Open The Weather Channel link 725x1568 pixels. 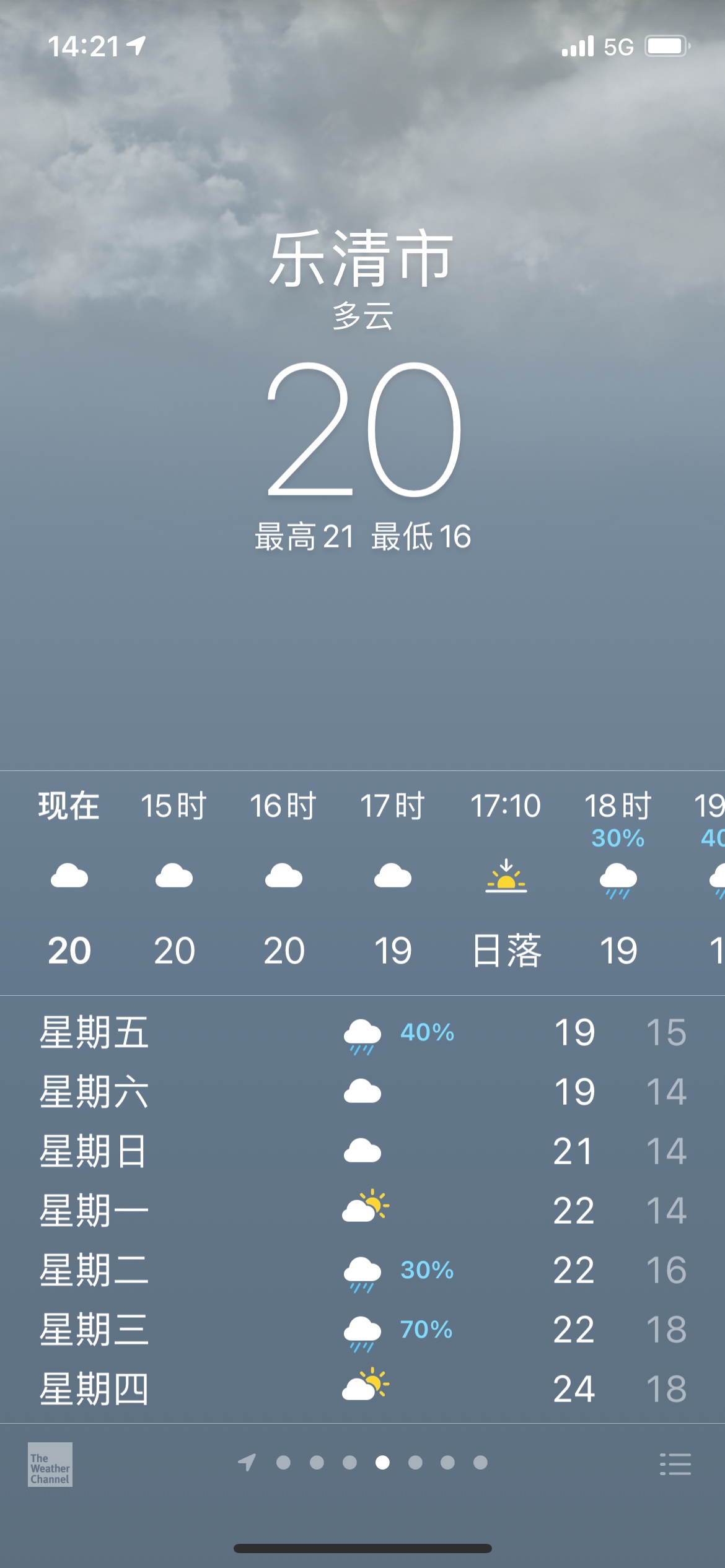(x=50, y=1465)
